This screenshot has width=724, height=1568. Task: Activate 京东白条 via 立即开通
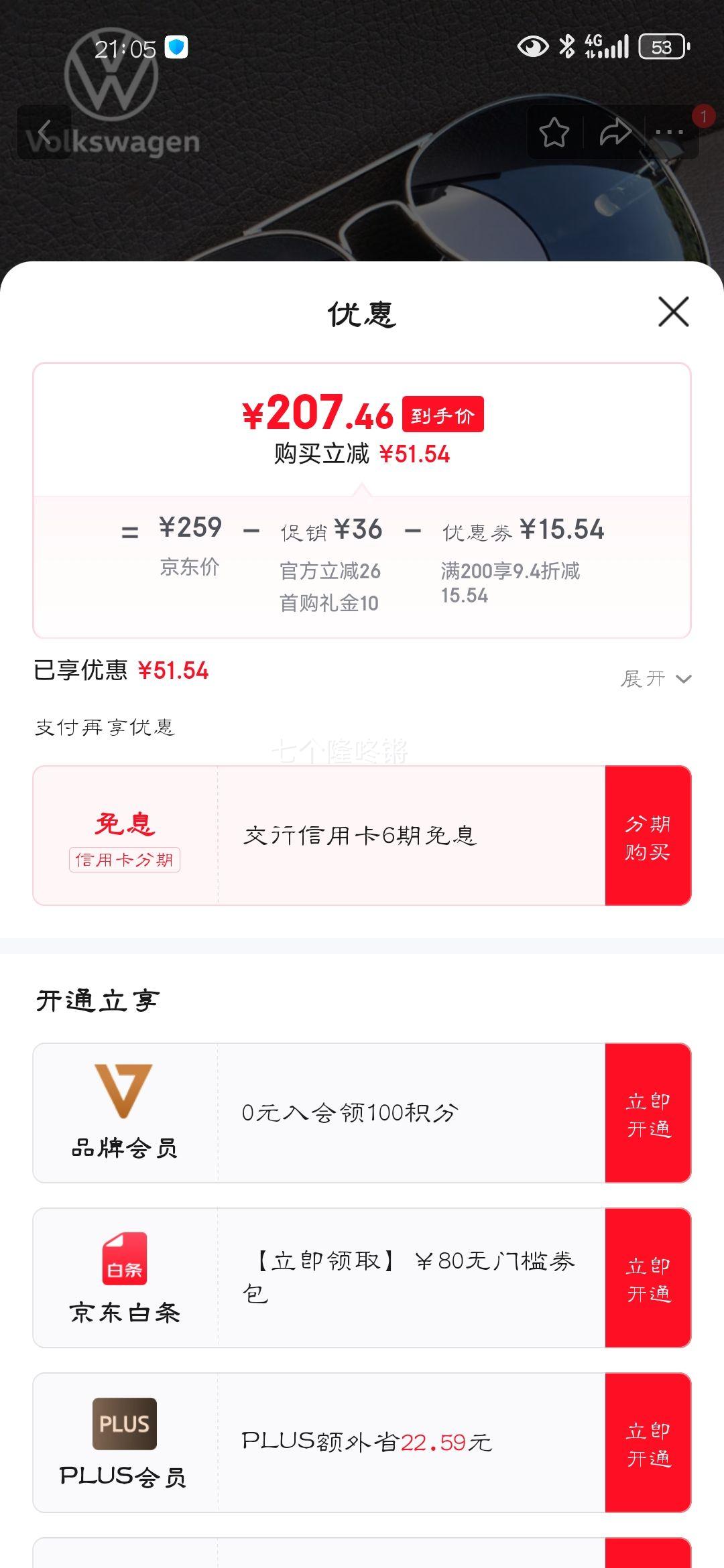point(648,1279)
